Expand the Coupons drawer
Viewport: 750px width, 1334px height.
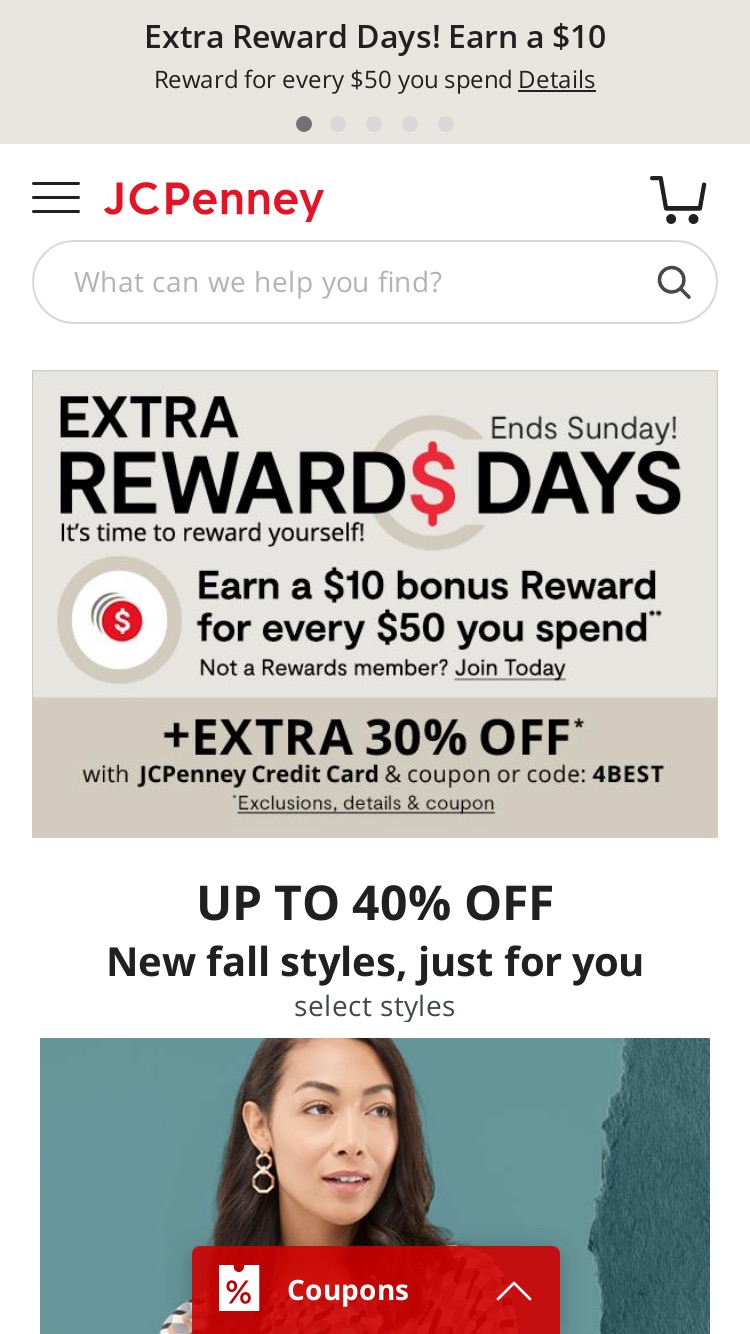click(376, 1290)
